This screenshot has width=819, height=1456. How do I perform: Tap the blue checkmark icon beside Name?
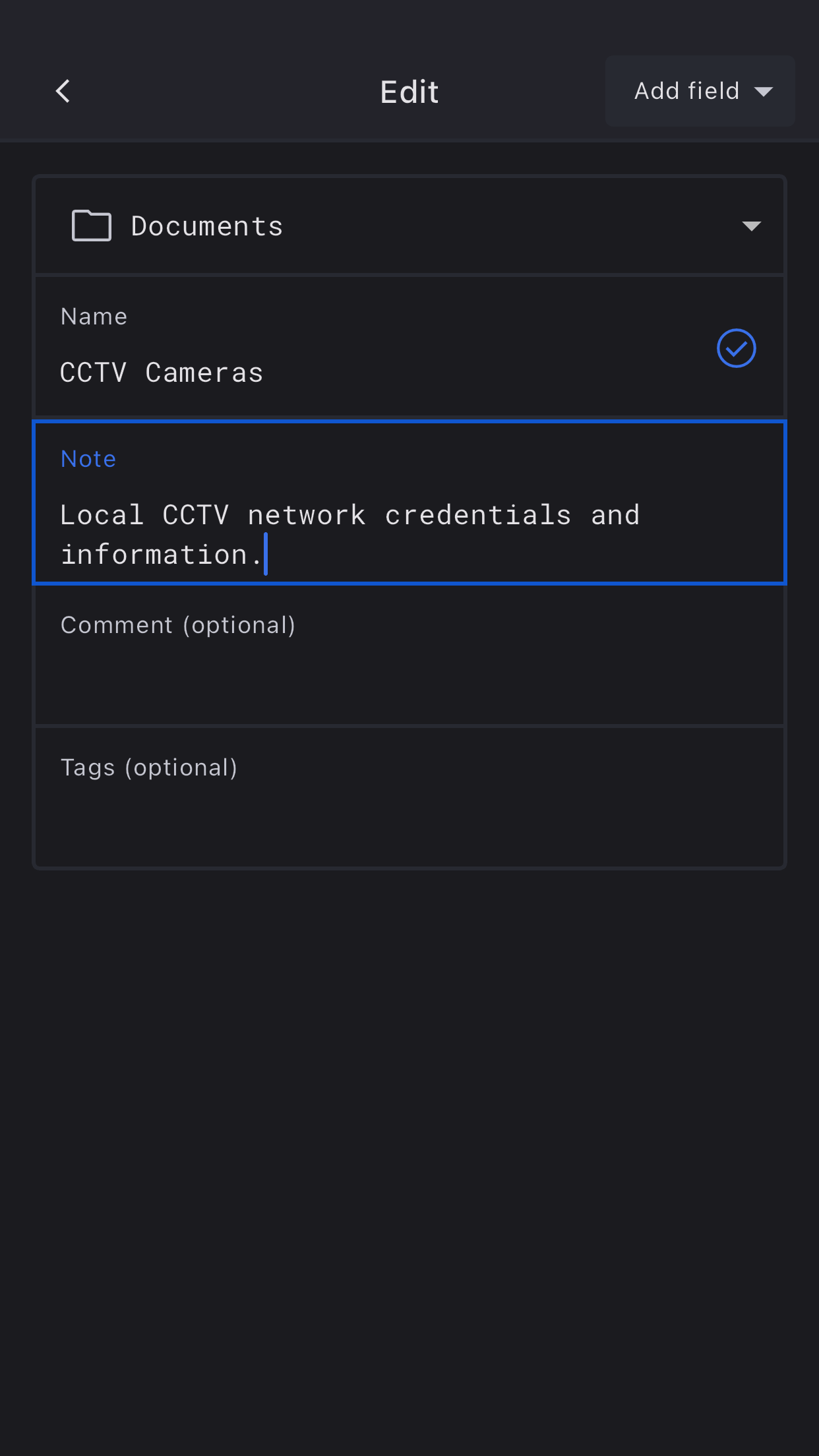[x=736, y=348]
